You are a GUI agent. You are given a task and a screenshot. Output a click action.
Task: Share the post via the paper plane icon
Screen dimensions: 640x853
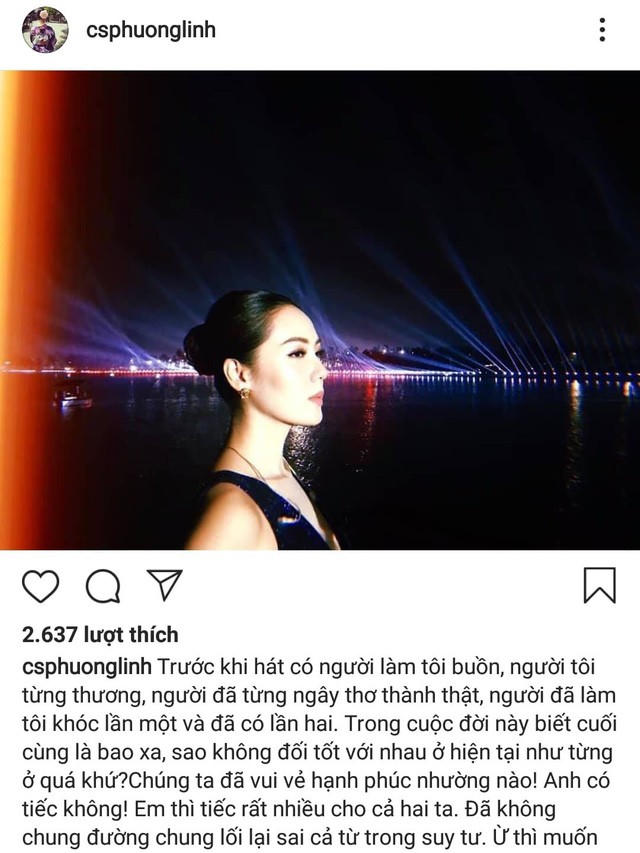[164, 585]
